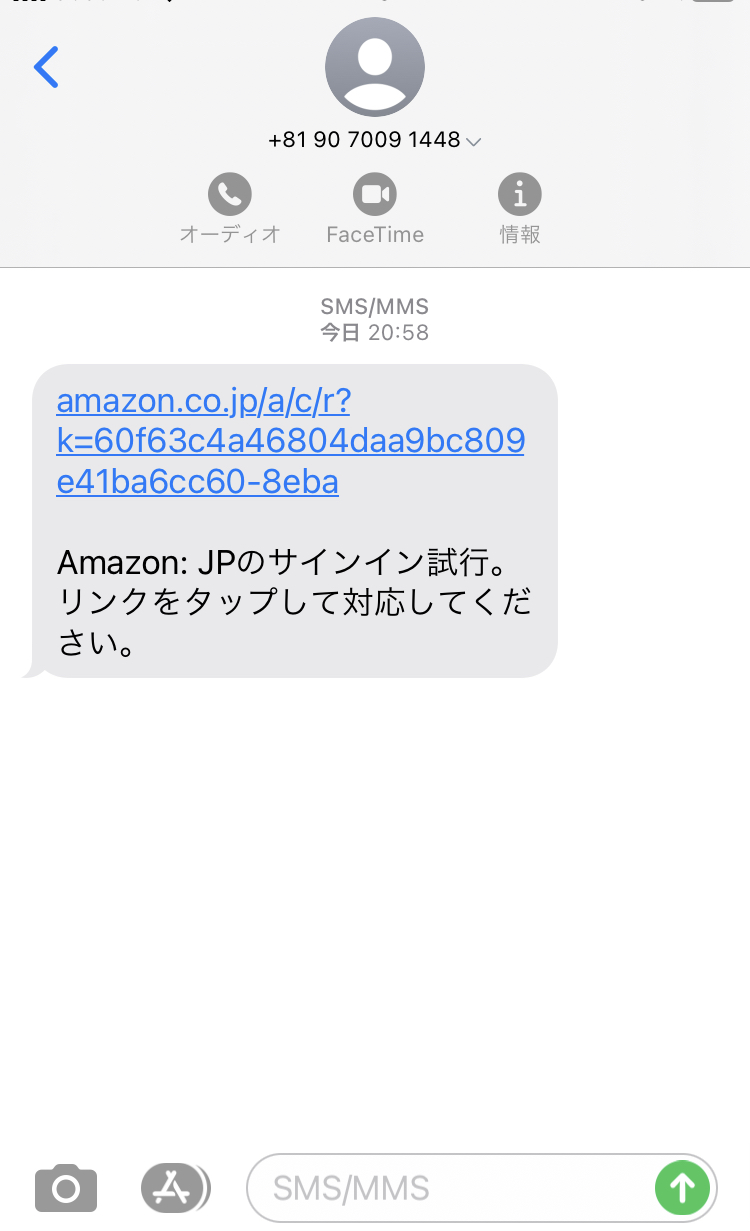Expand the +81 90 7009 1448 contact header
Image resolution: width=750 pixels, height=1231 pixels.
pyautogui.click(x=375, y=140)
